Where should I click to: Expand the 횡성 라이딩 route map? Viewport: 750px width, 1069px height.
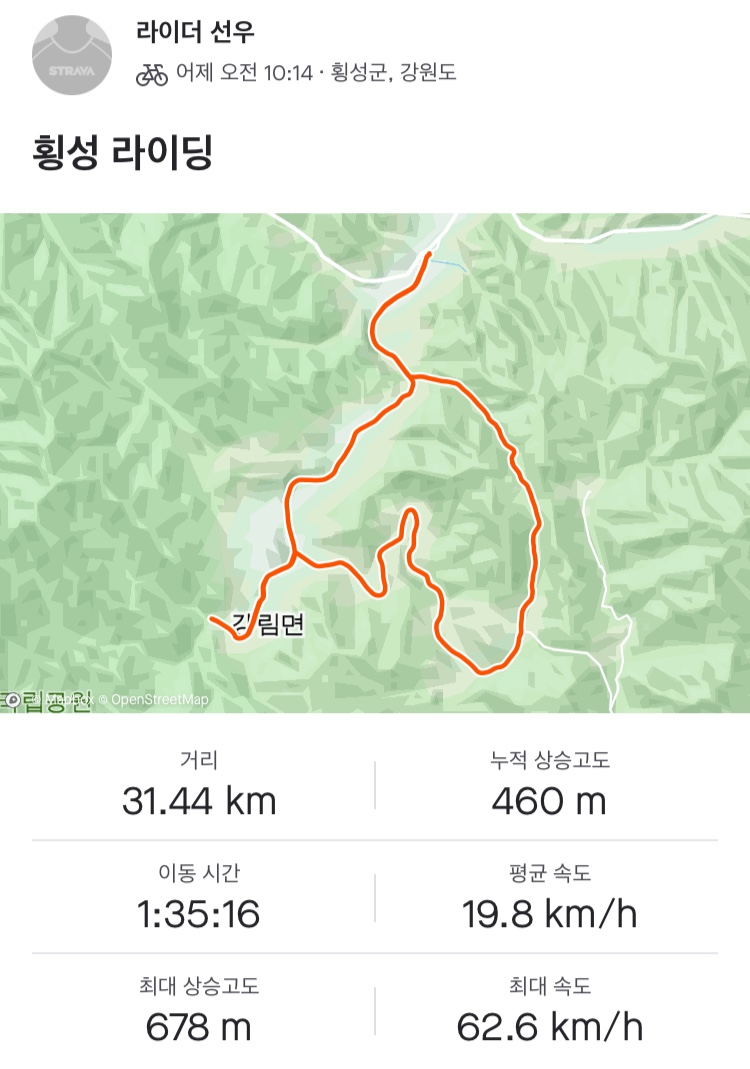pos(375,462)
